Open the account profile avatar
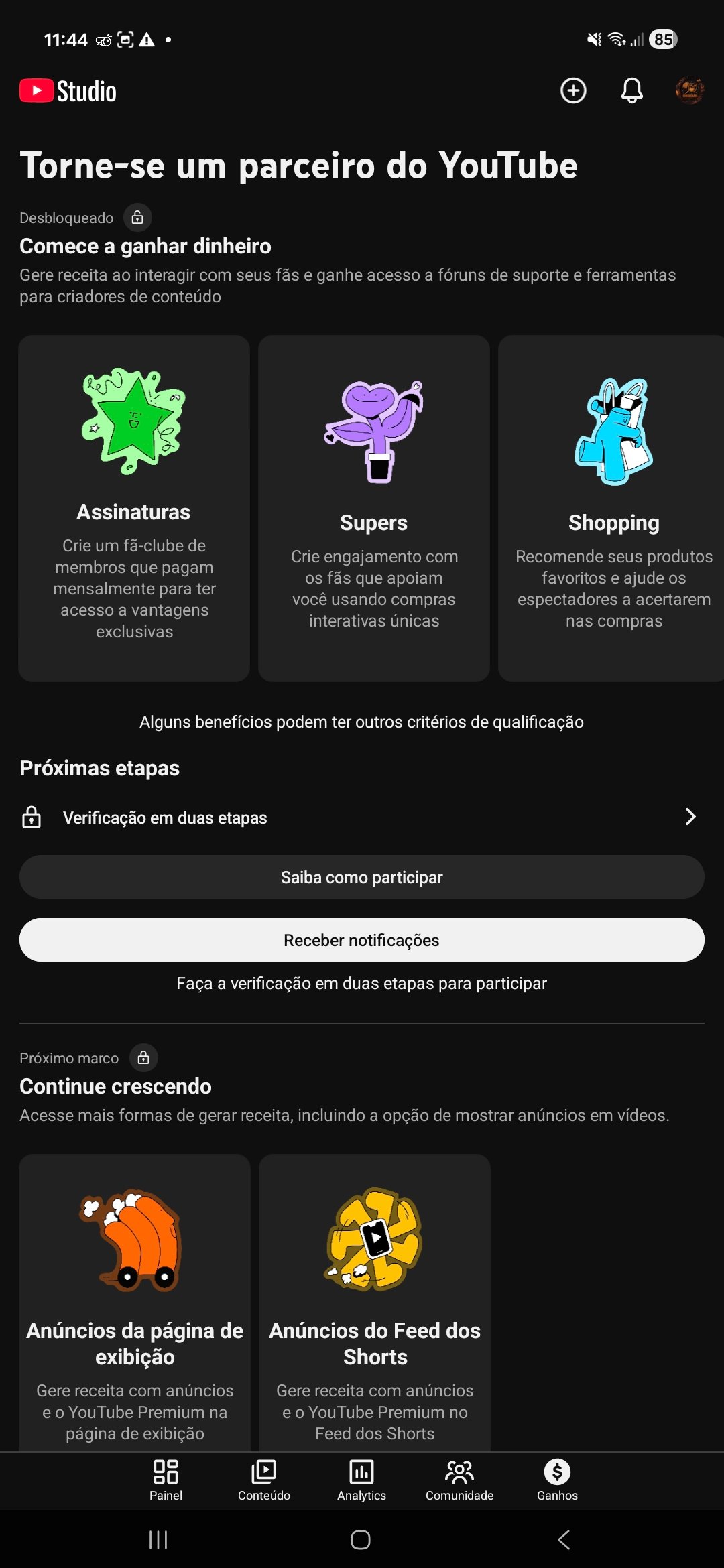 [689, 90]
